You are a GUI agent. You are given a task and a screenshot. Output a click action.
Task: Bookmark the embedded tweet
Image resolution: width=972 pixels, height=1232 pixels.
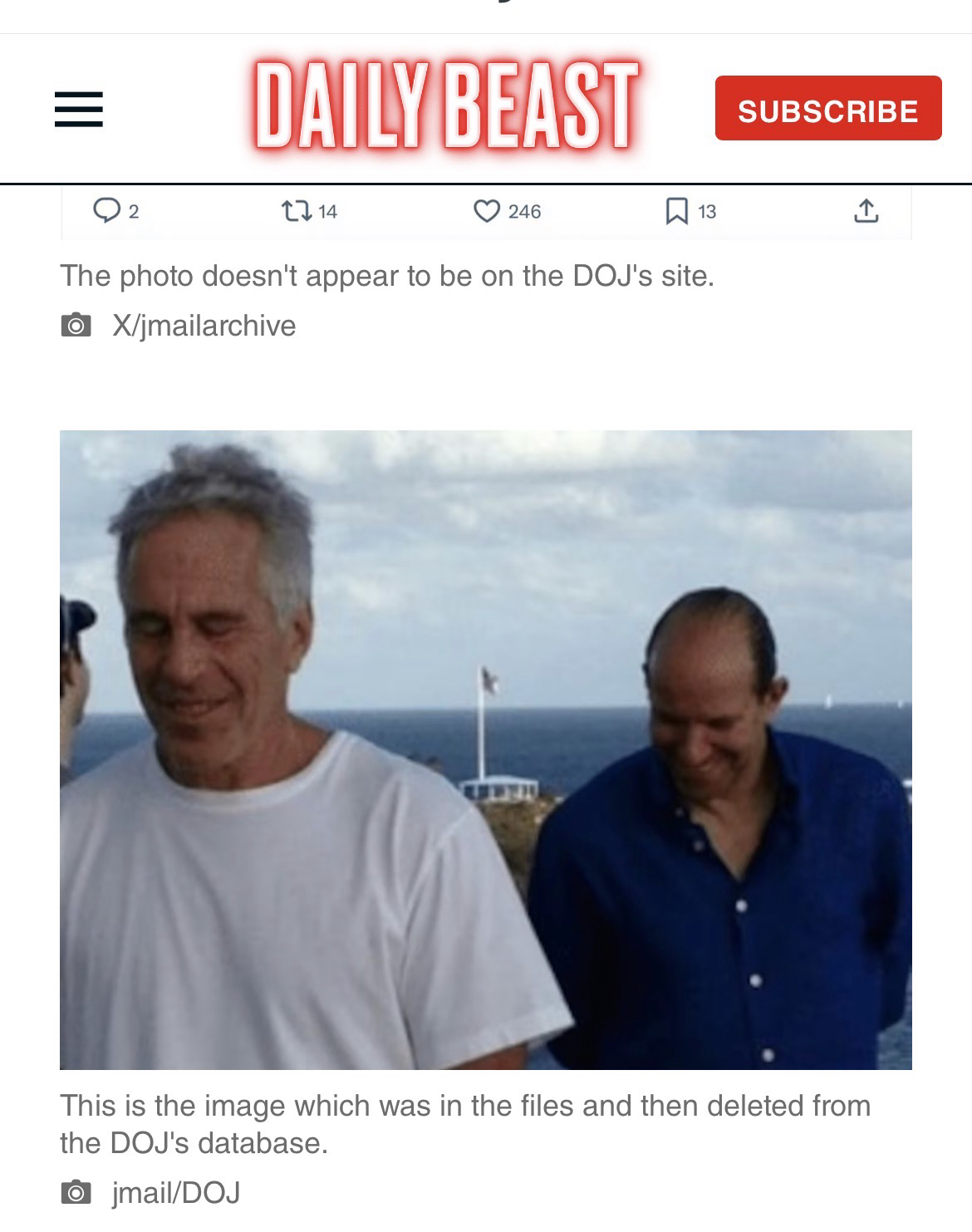click(x=676, y=211)
